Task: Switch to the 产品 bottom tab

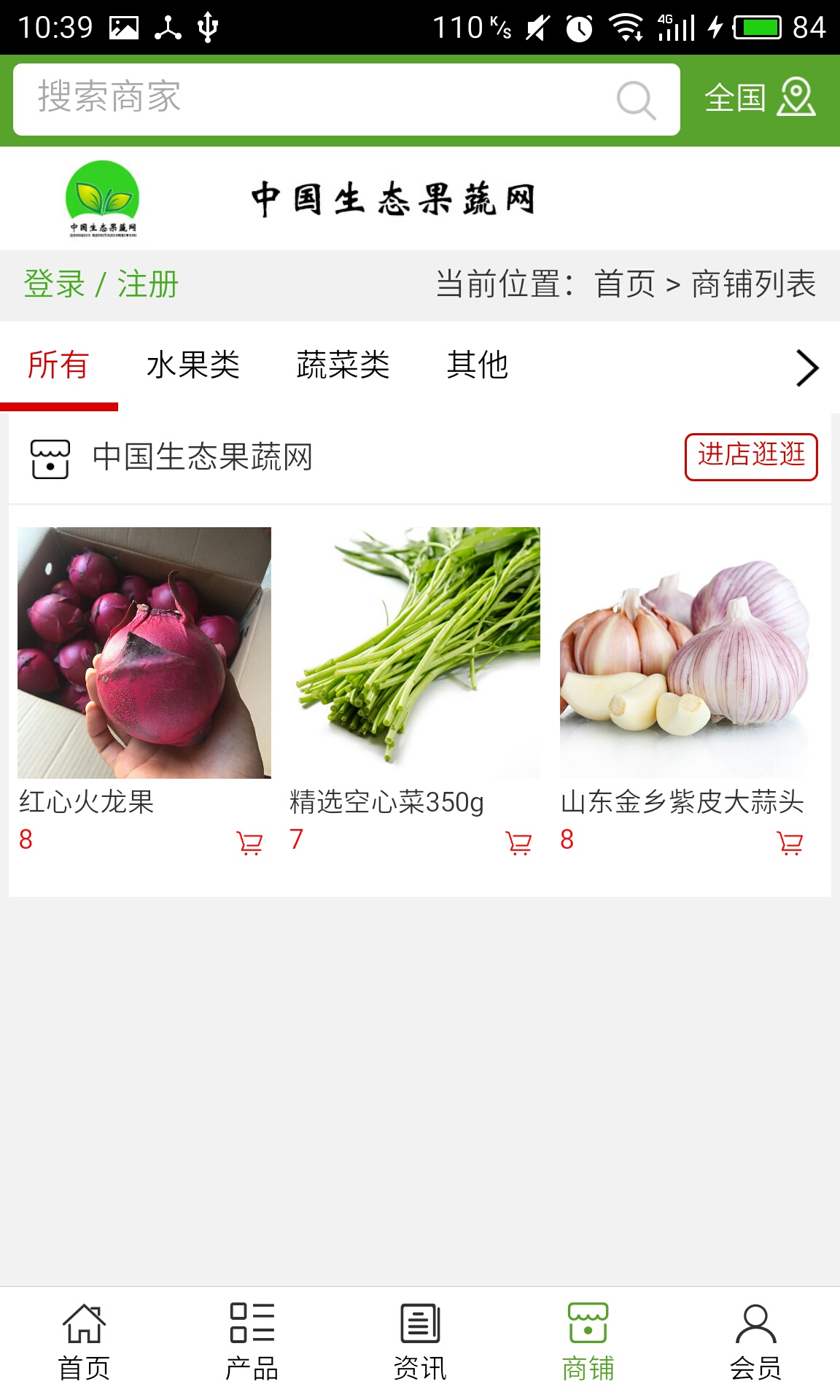Action: pyautogui.click(x=252, y=1342)
